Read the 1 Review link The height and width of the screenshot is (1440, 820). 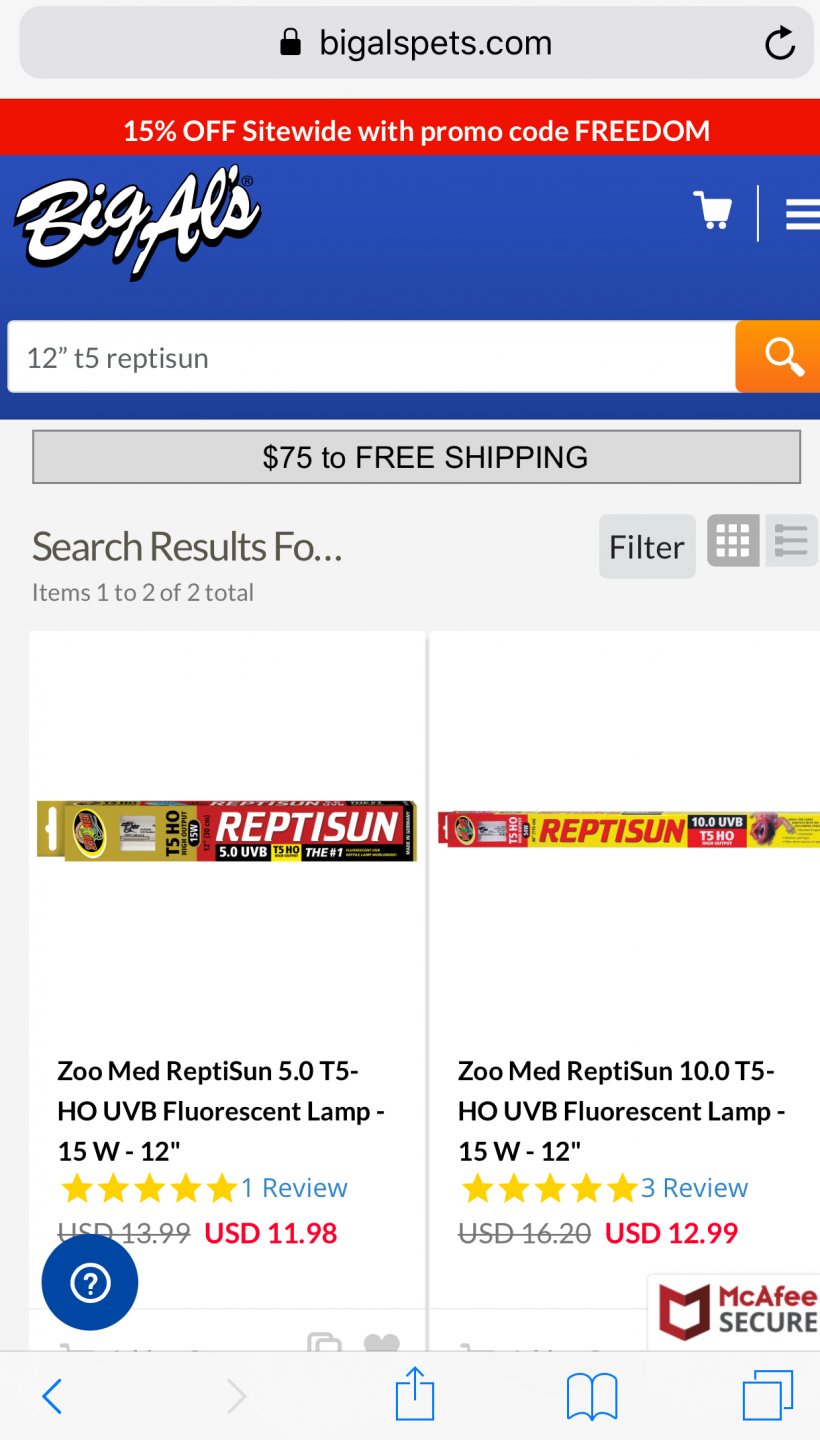tap(294, 1188)
